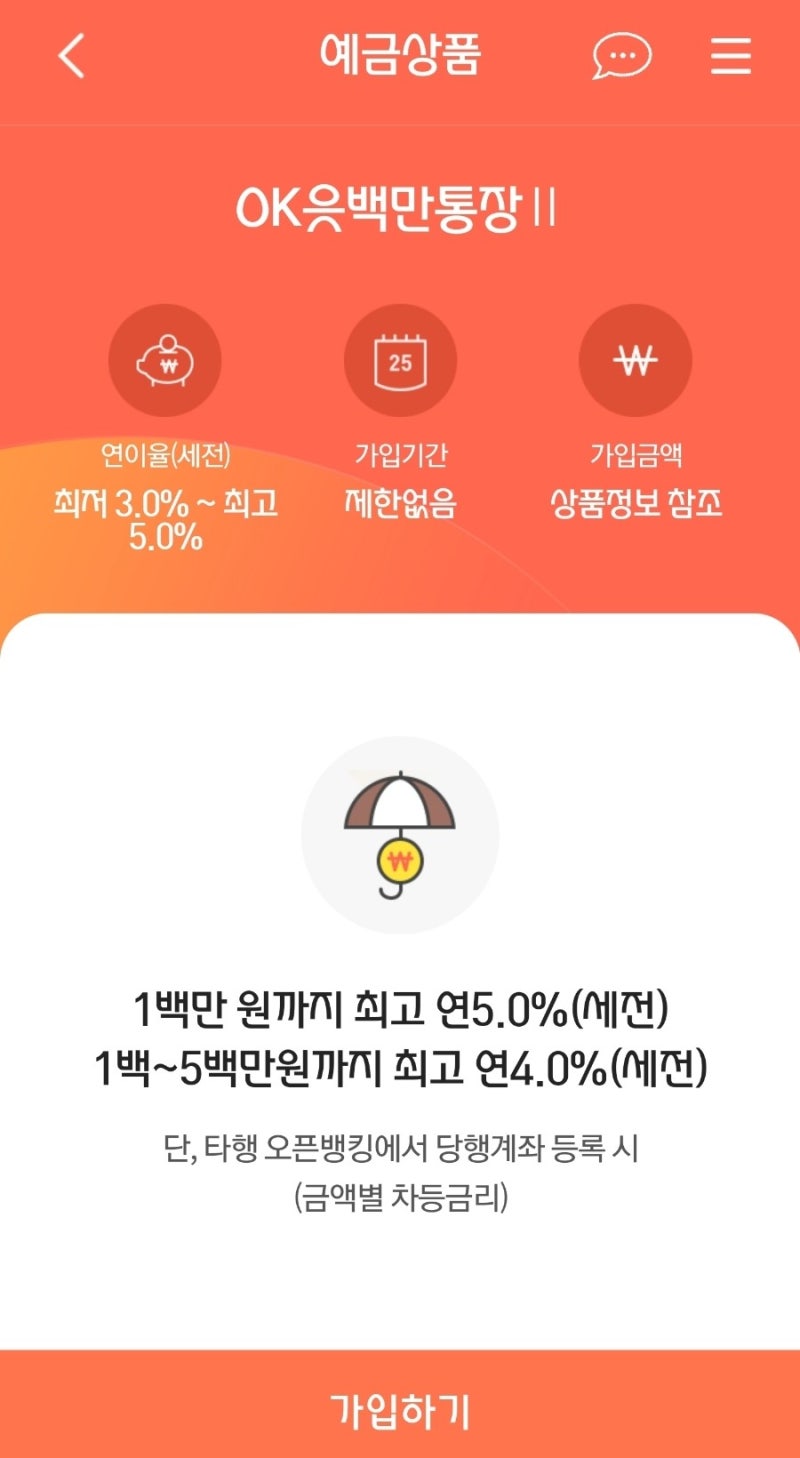Screen dimensions: 800x1458
Task: Select the 최저 3.0% ~ 최고 5.0% rate text
Action: [164, 518]
